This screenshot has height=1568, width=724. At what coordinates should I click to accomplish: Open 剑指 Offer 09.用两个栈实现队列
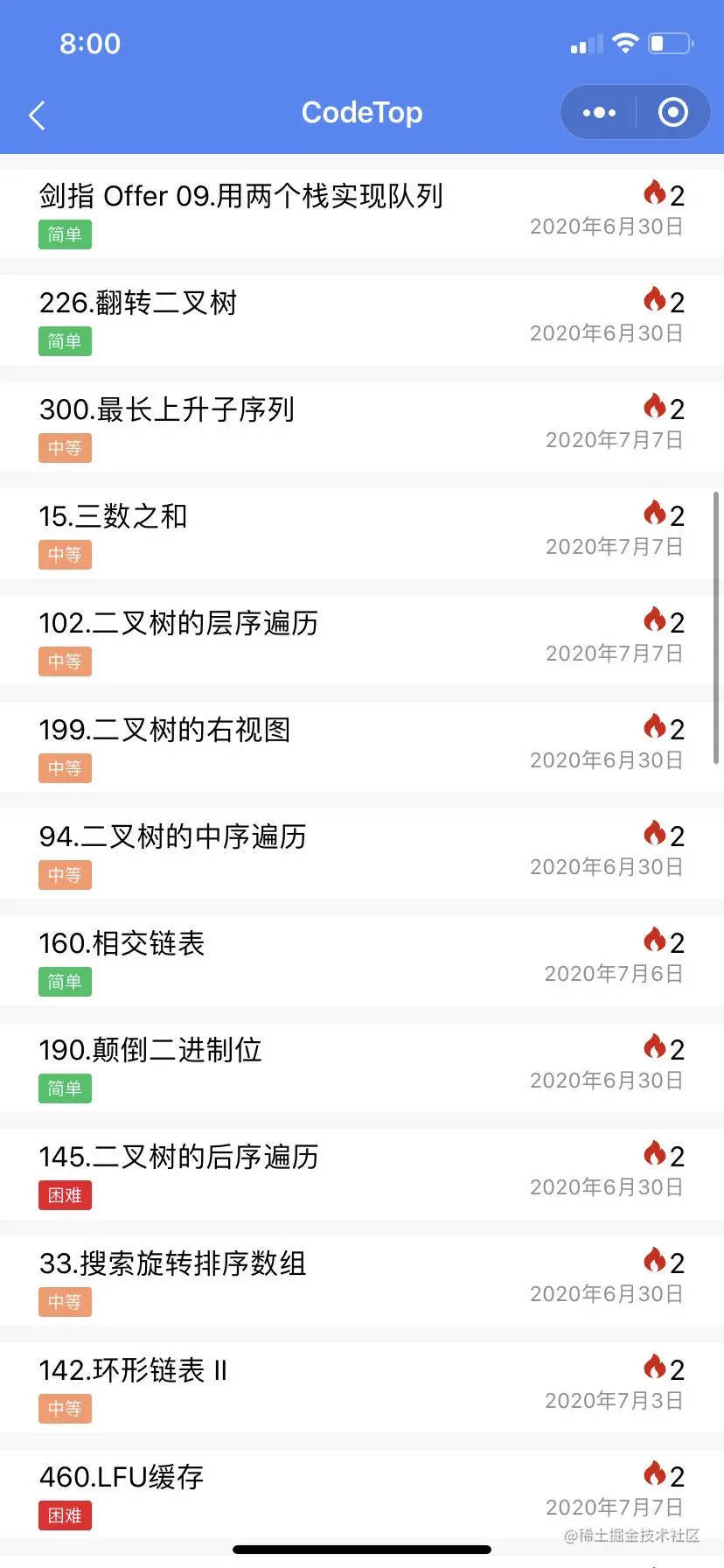[241, 197]
